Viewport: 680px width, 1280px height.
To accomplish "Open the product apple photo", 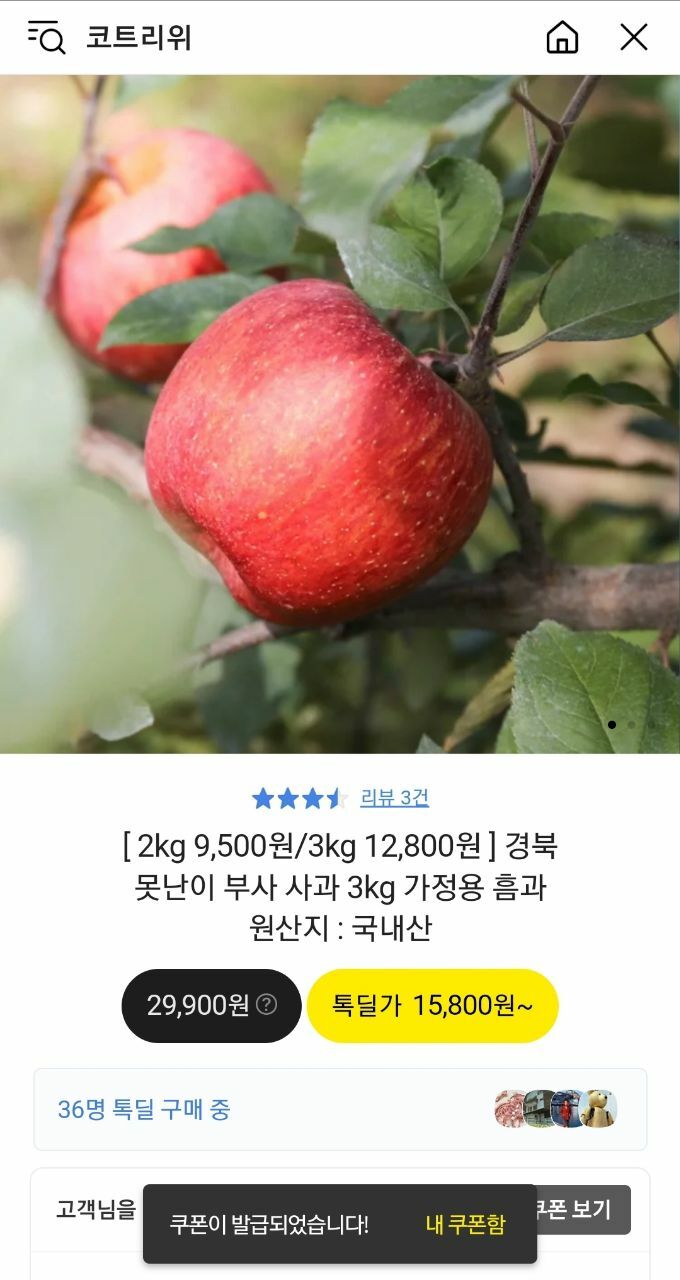I will (x=340, y=414).
